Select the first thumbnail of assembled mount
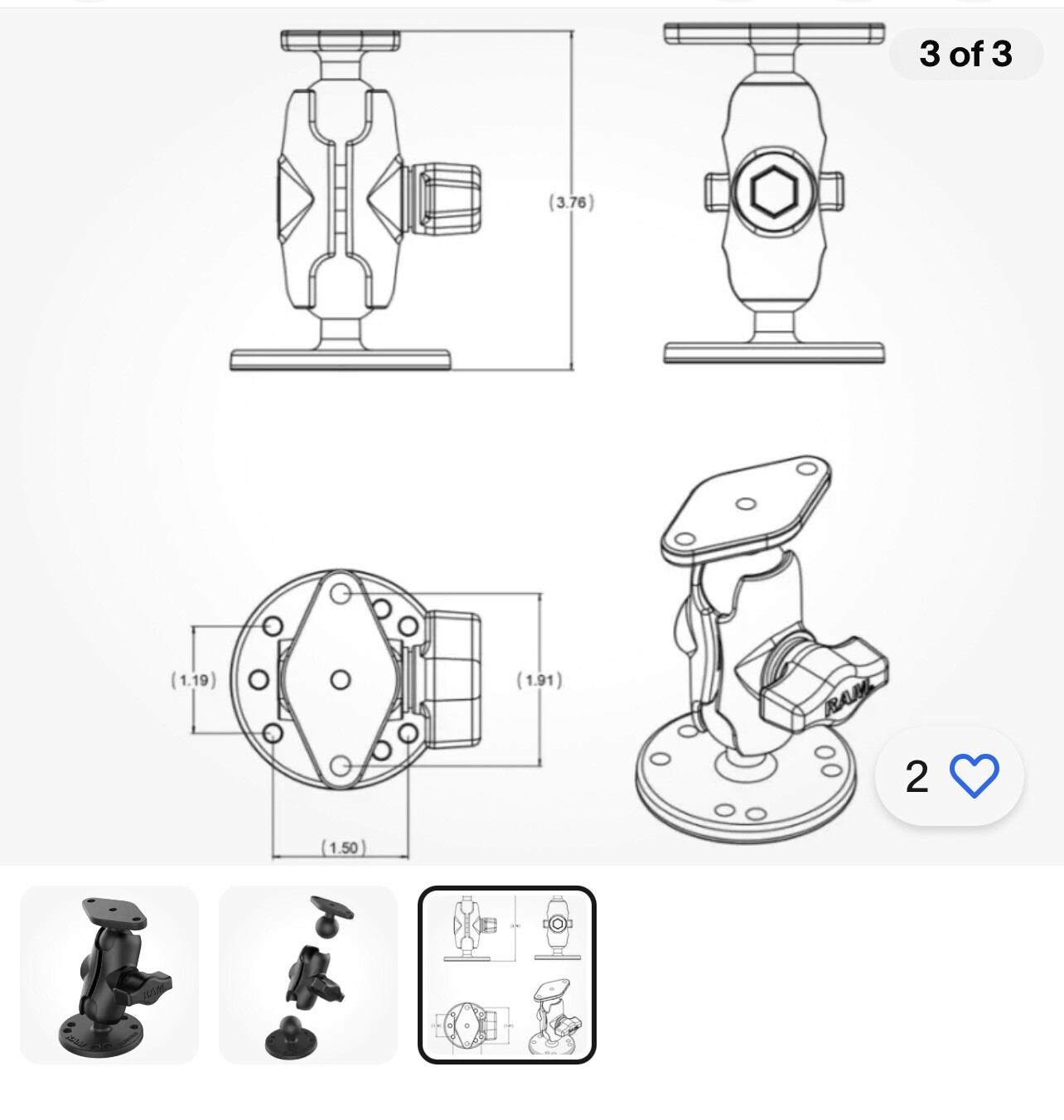The height and width of the screenshot is (1120, 1064). coord(109,975)
